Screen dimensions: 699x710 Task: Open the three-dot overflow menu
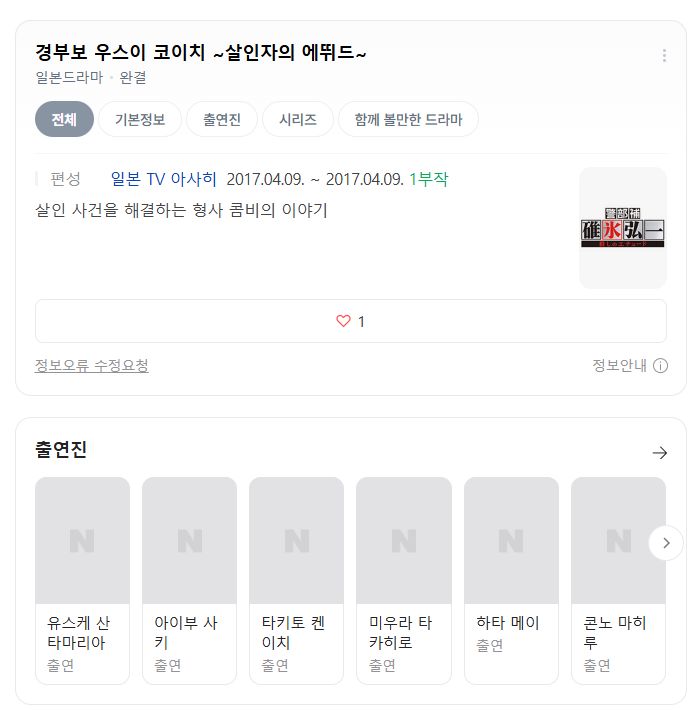click(x=664, y=56)
